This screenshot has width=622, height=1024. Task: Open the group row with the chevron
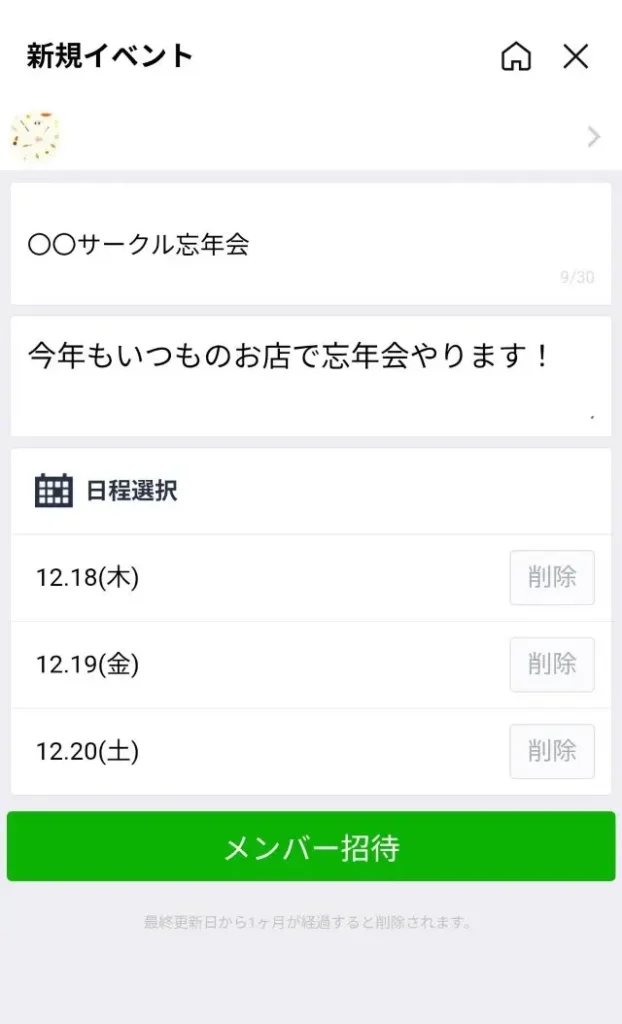pyautogui.click(x=310, y=136)
